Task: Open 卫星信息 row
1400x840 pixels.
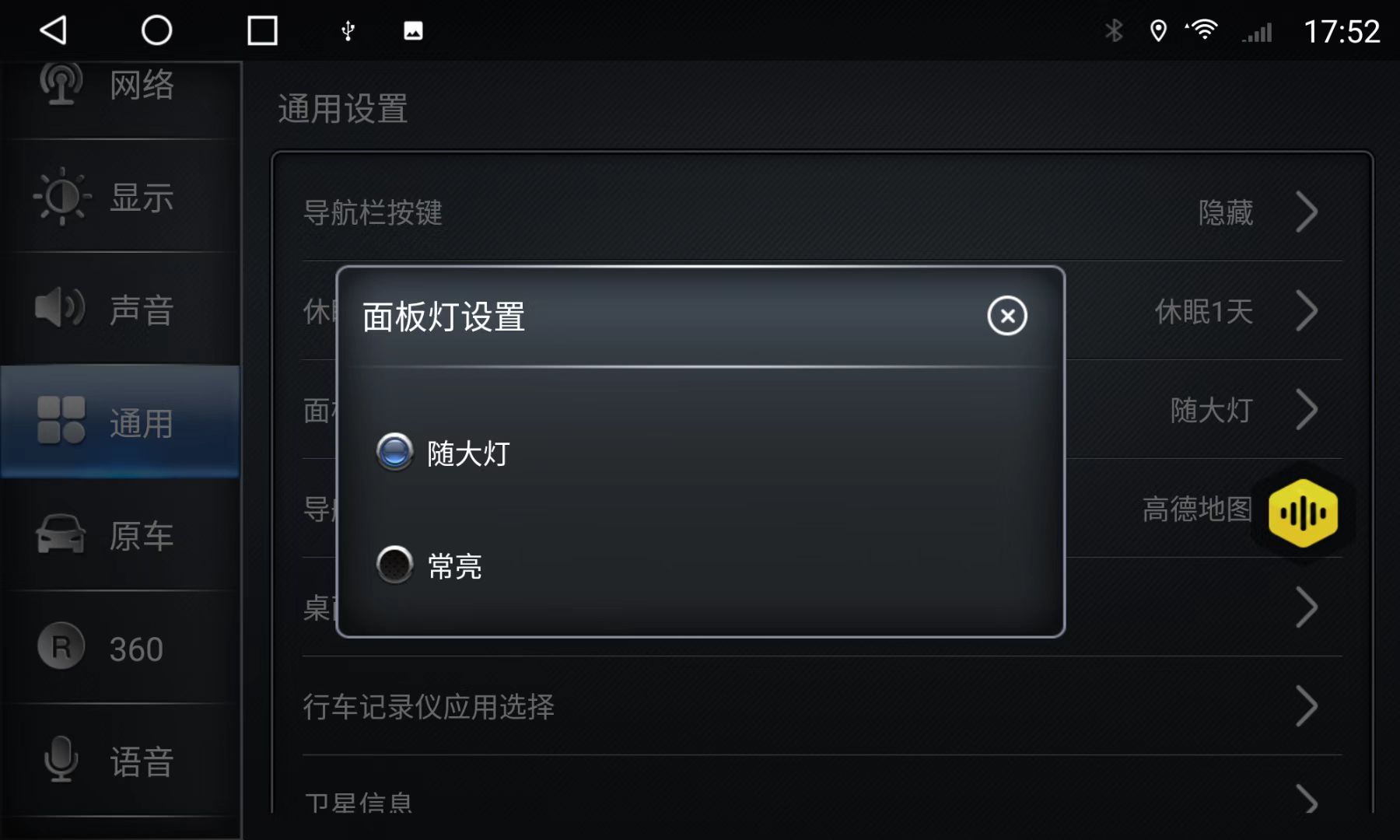Action: (809, 800)
